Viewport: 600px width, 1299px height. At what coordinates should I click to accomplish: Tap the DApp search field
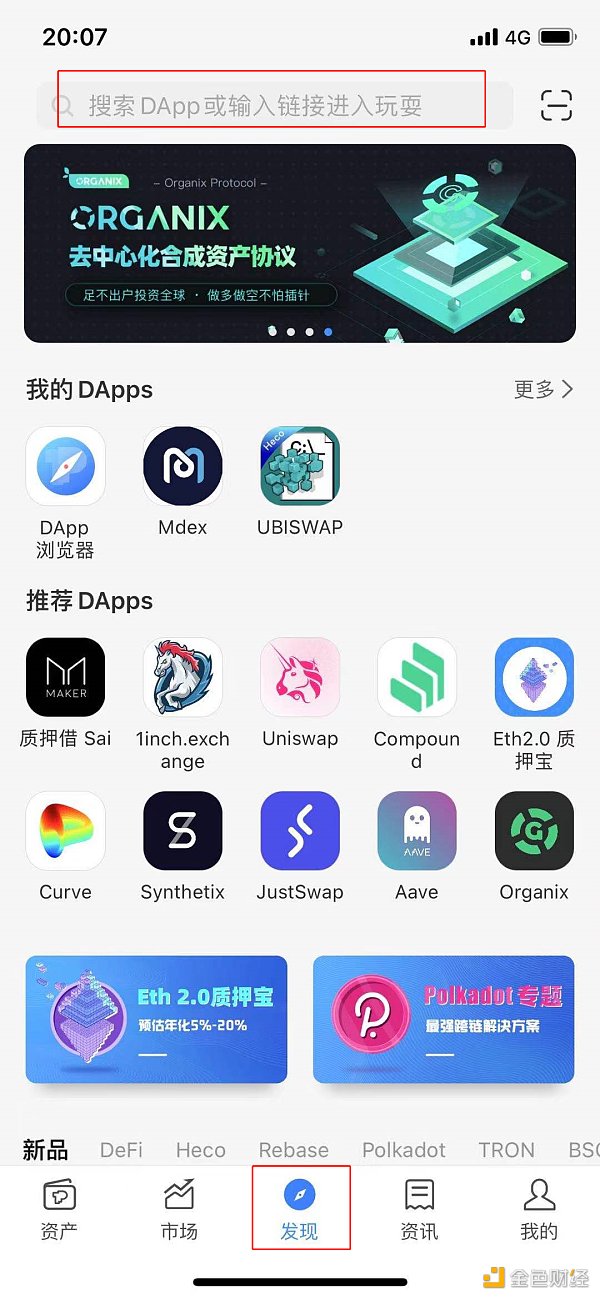[270, 105]
